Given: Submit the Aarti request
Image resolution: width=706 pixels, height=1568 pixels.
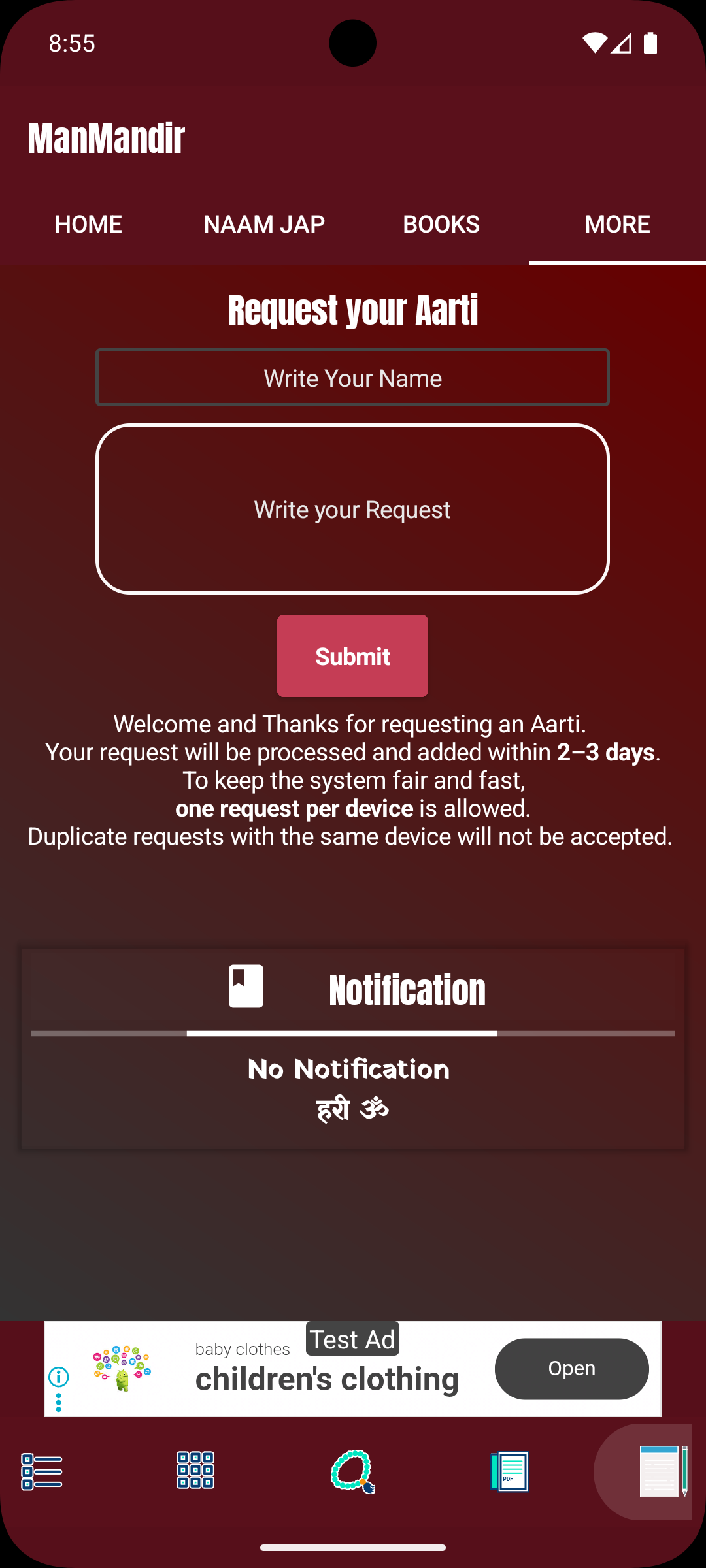Looking at the screenshot, I should 352,656.
